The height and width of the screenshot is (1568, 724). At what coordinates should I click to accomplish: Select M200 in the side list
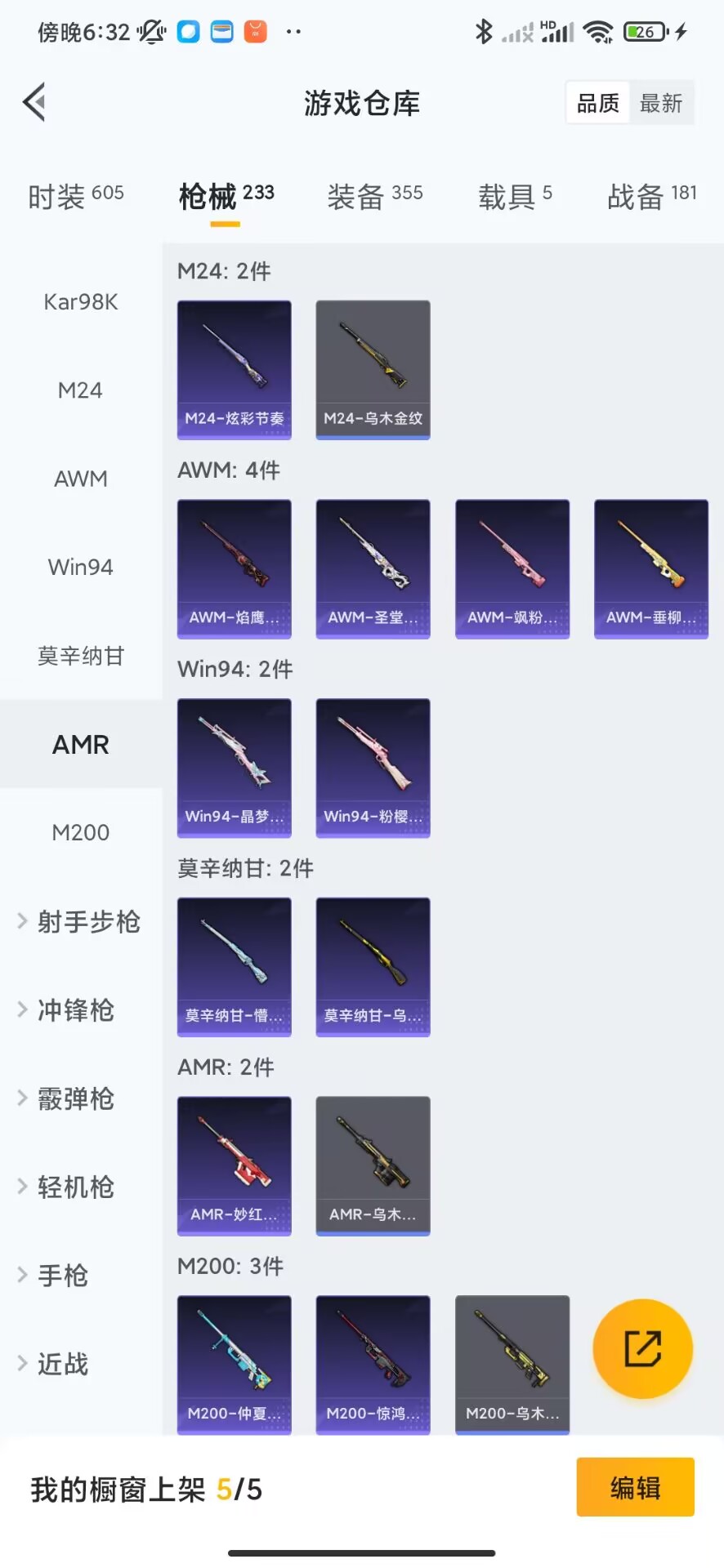coord(81,833)
